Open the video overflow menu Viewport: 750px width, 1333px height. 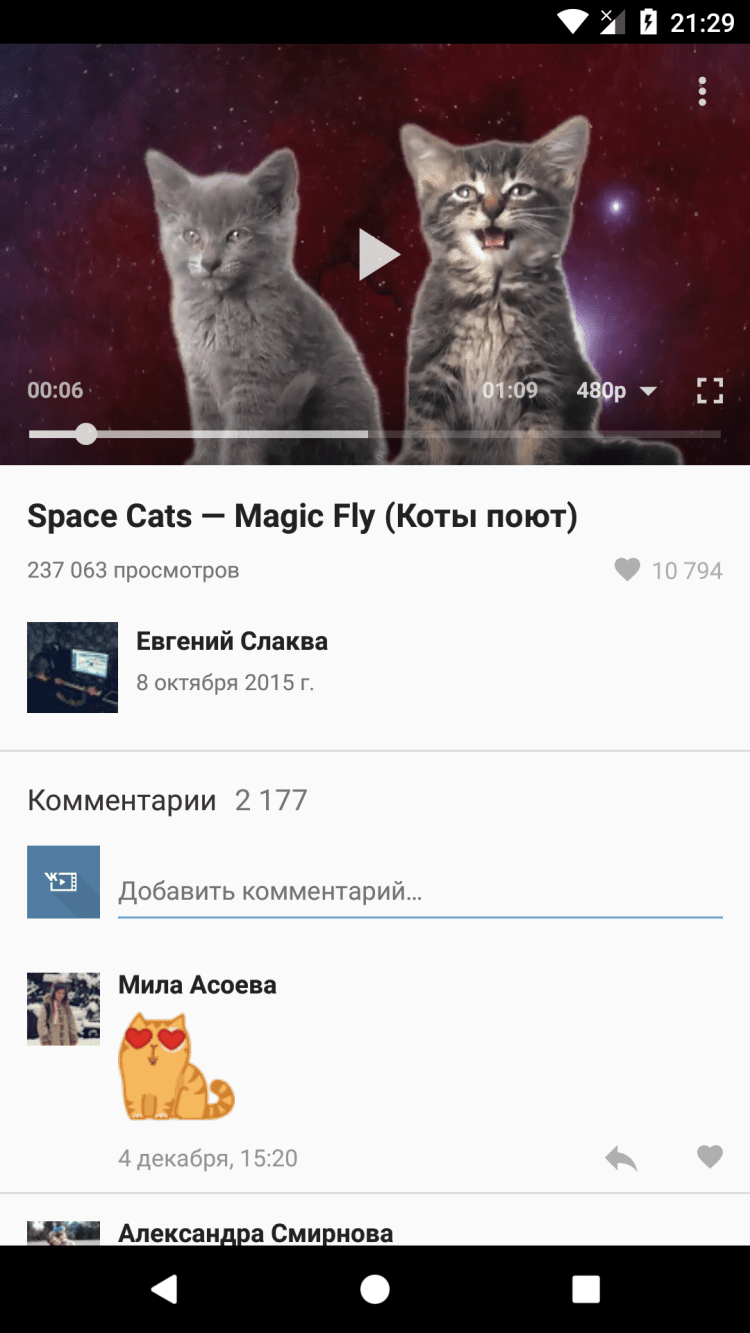pos(702,91)
